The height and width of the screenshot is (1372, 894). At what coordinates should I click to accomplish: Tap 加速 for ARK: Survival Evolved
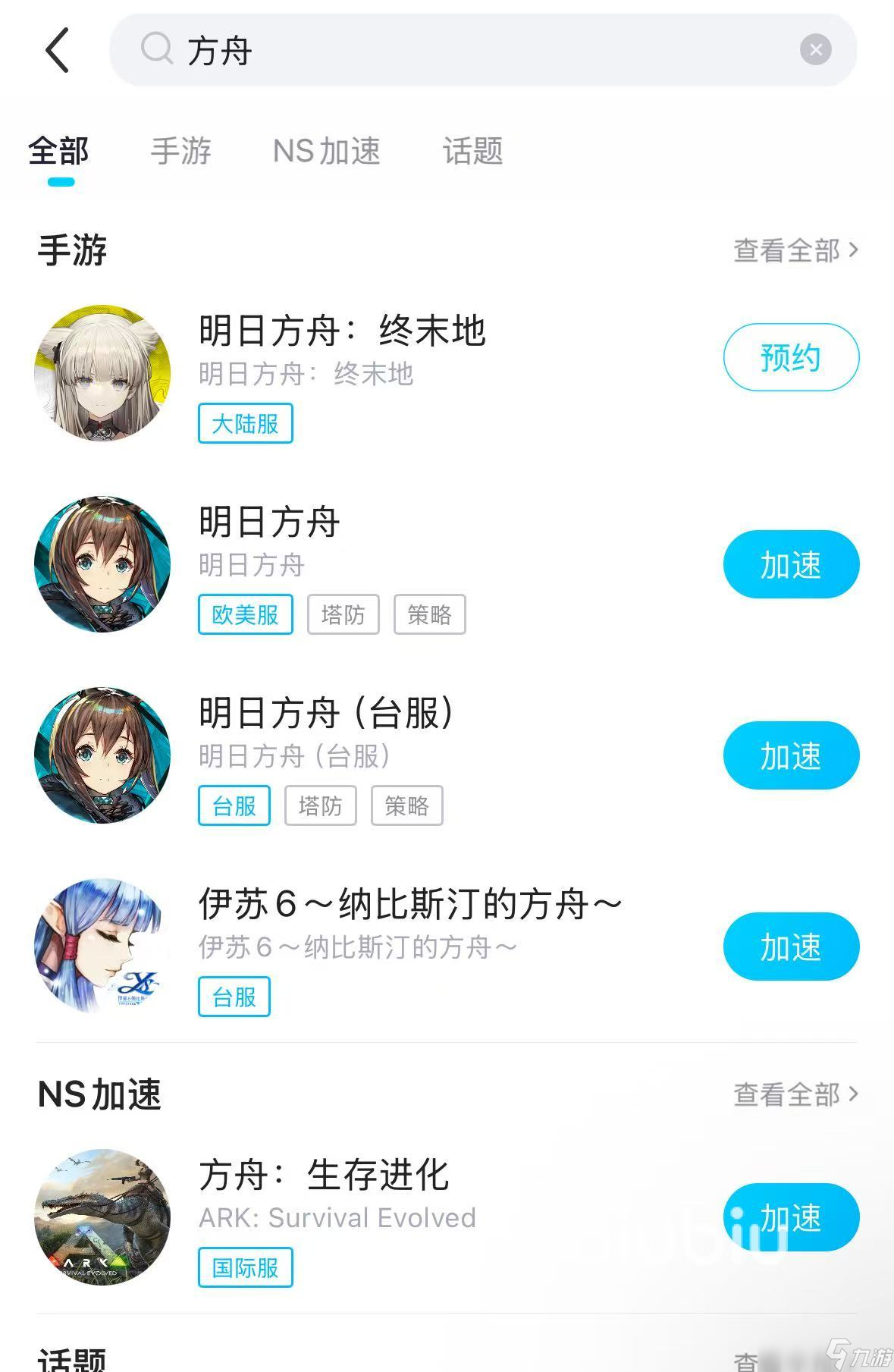pos(790,1217)
